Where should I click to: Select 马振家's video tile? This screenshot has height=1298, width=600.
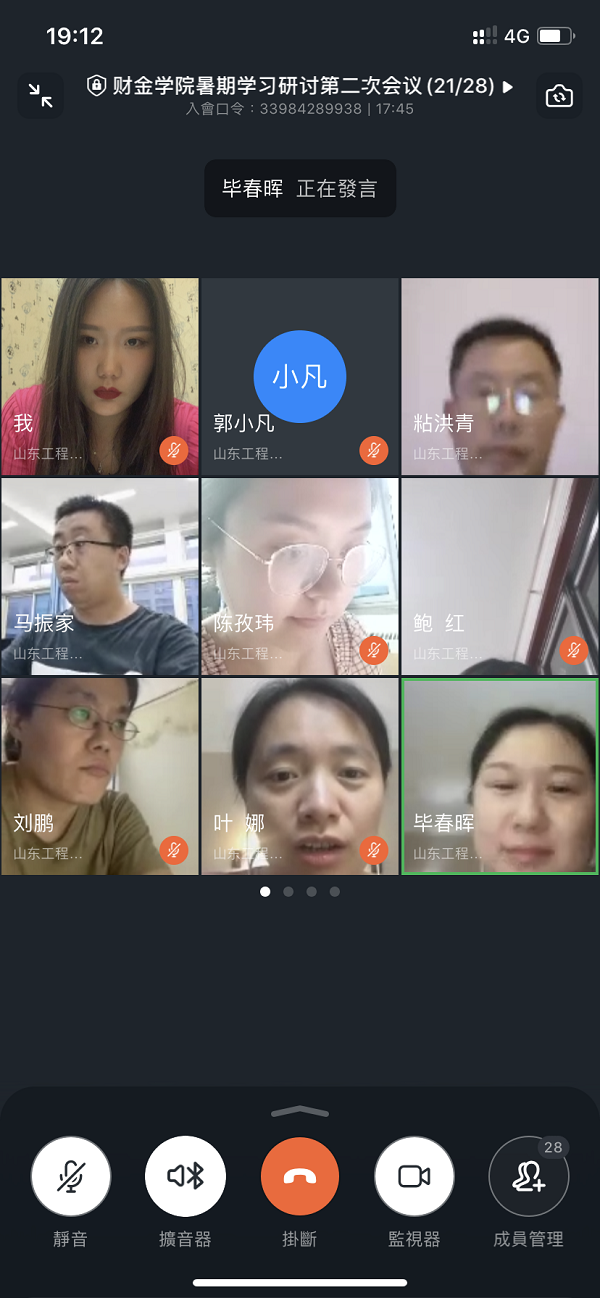[x=100, y=577]
